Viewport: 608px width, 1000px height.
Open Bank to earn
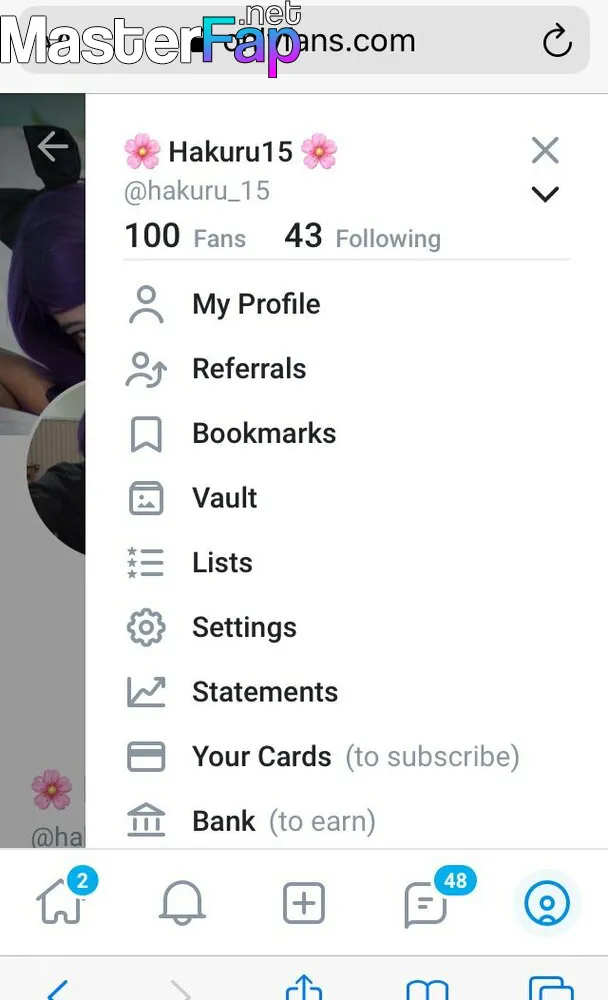tap(346, 821)
